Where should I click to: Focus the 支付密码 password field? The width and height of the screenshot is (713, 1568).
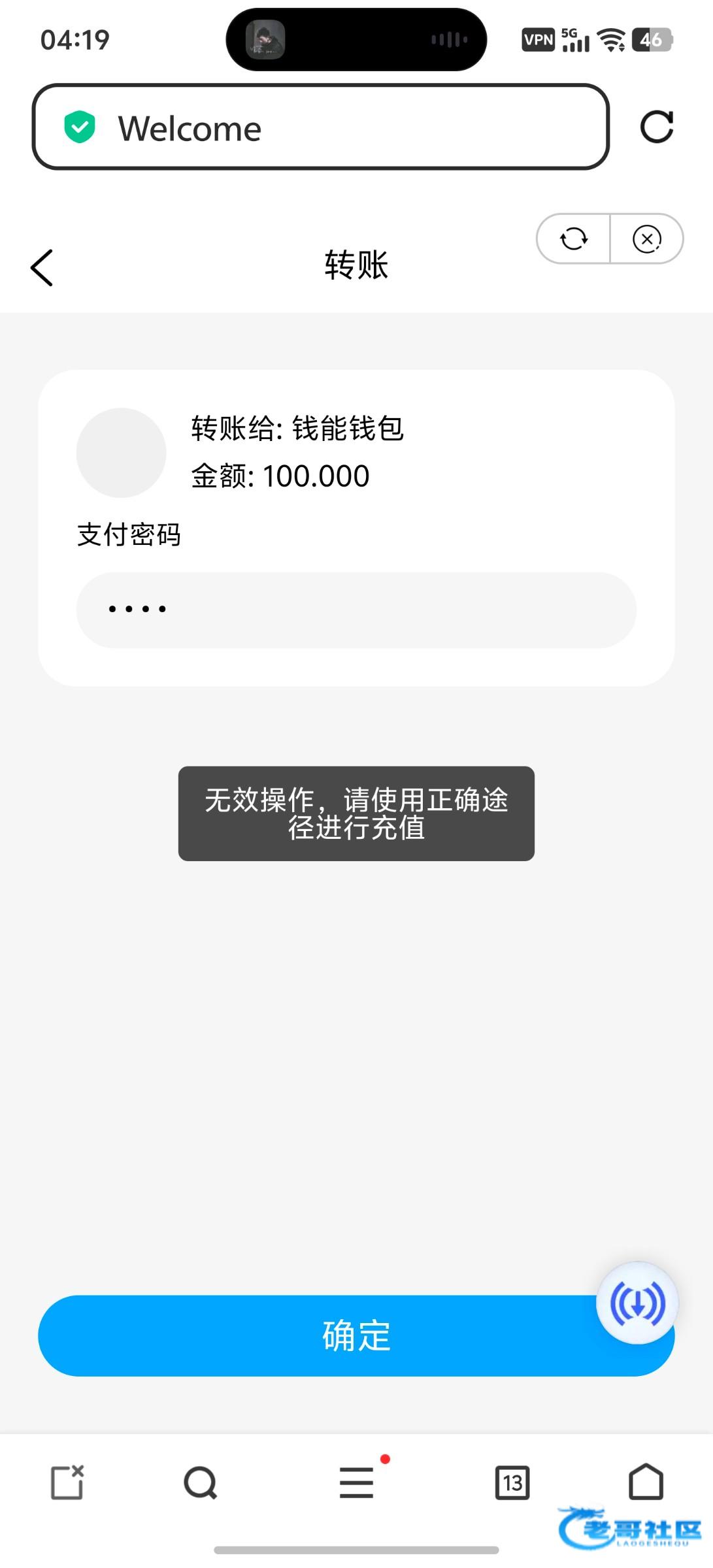[356, 610]
